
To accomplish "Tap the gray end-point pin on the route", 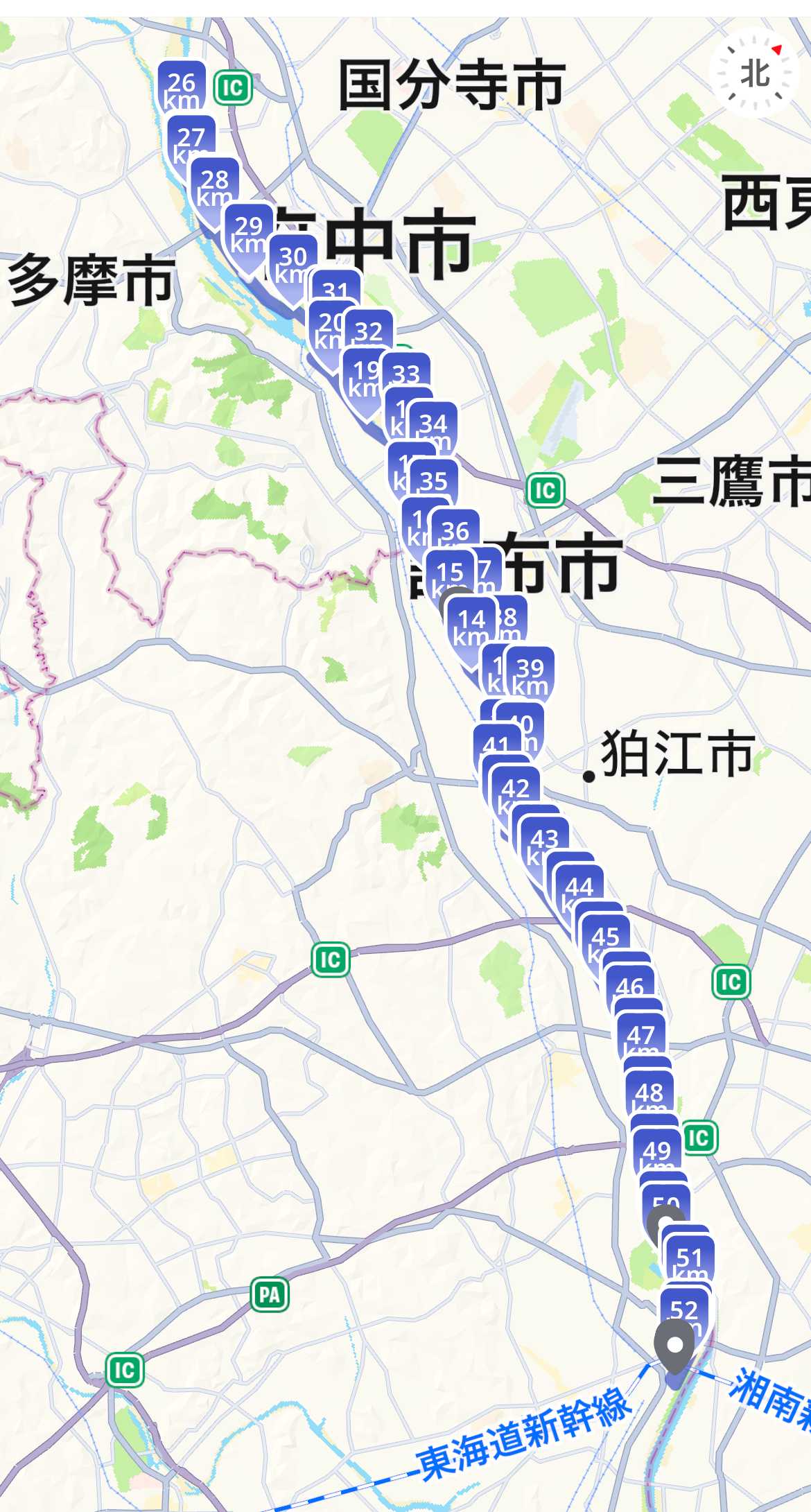I will point(674,1346).
